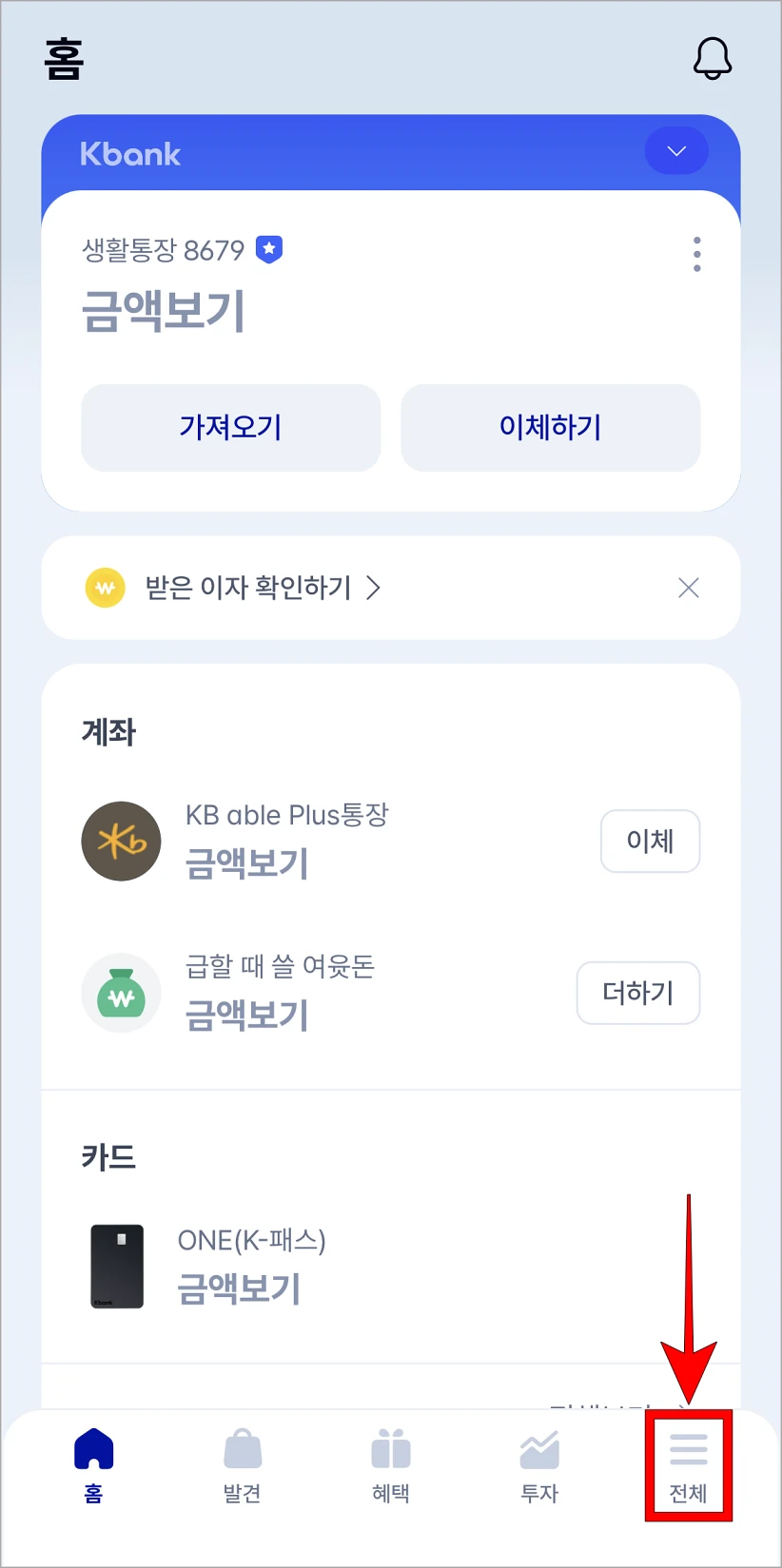Screen dimensions: 782x1568
Task: Open the 발견 discovery icon
Action: pyautogui.click(x=242, y=1449)
